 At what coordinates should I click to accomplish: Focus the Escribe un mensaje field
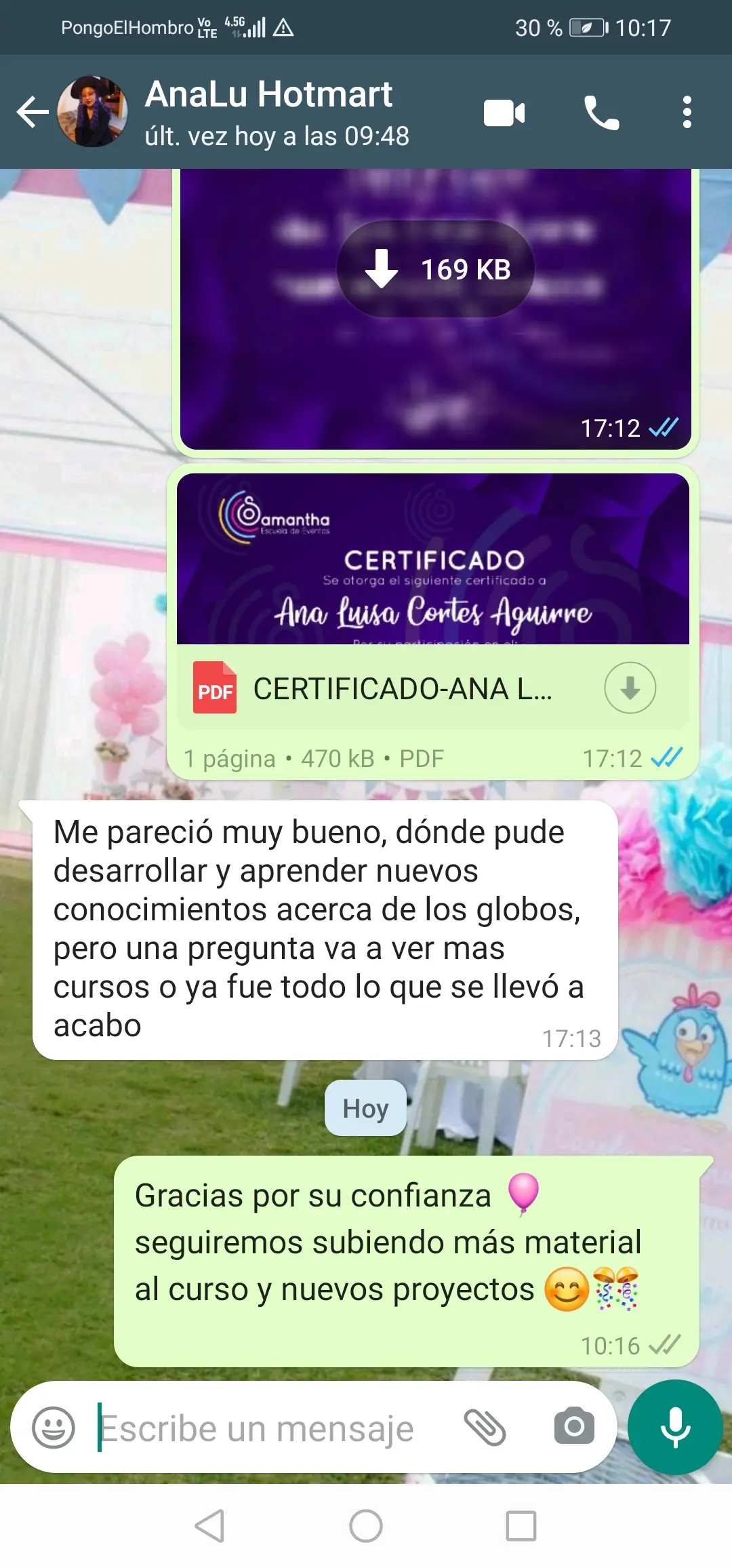(x=271, y=1428)
